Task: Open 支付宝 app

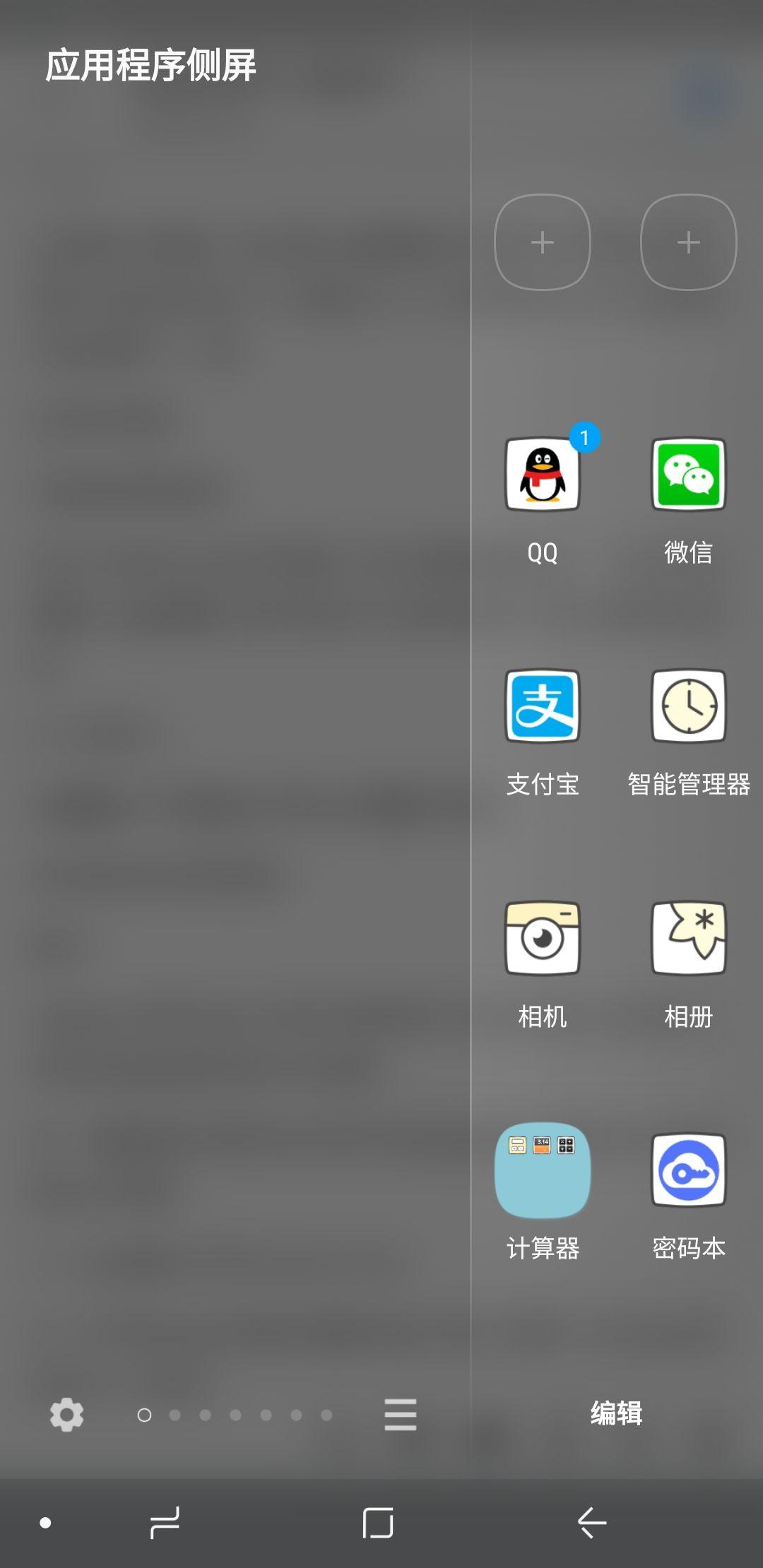Action: (543, 706)
